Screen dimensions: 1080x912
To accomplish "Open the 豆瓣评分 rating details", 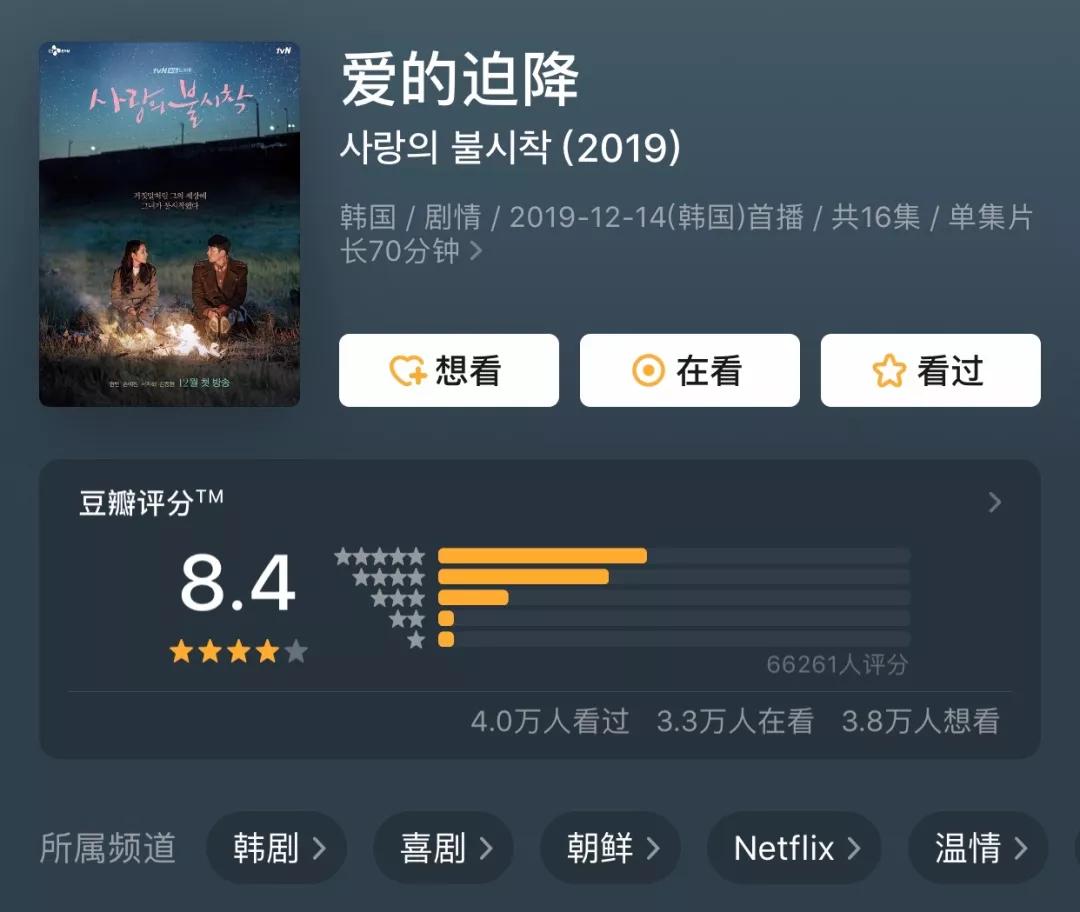I will tap(994, 502).
